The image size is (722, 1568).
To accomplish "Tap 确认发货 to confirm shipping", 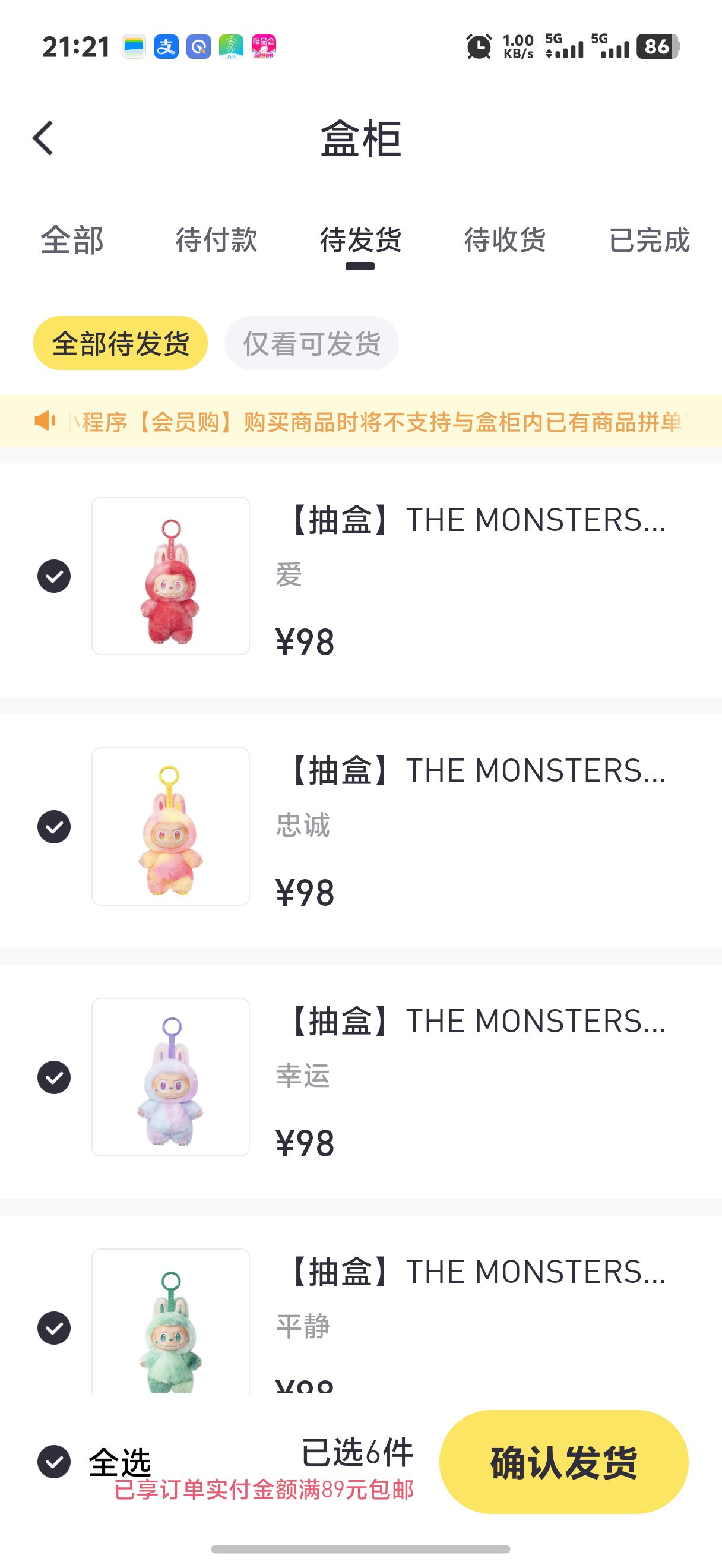I will point(564,1462).
